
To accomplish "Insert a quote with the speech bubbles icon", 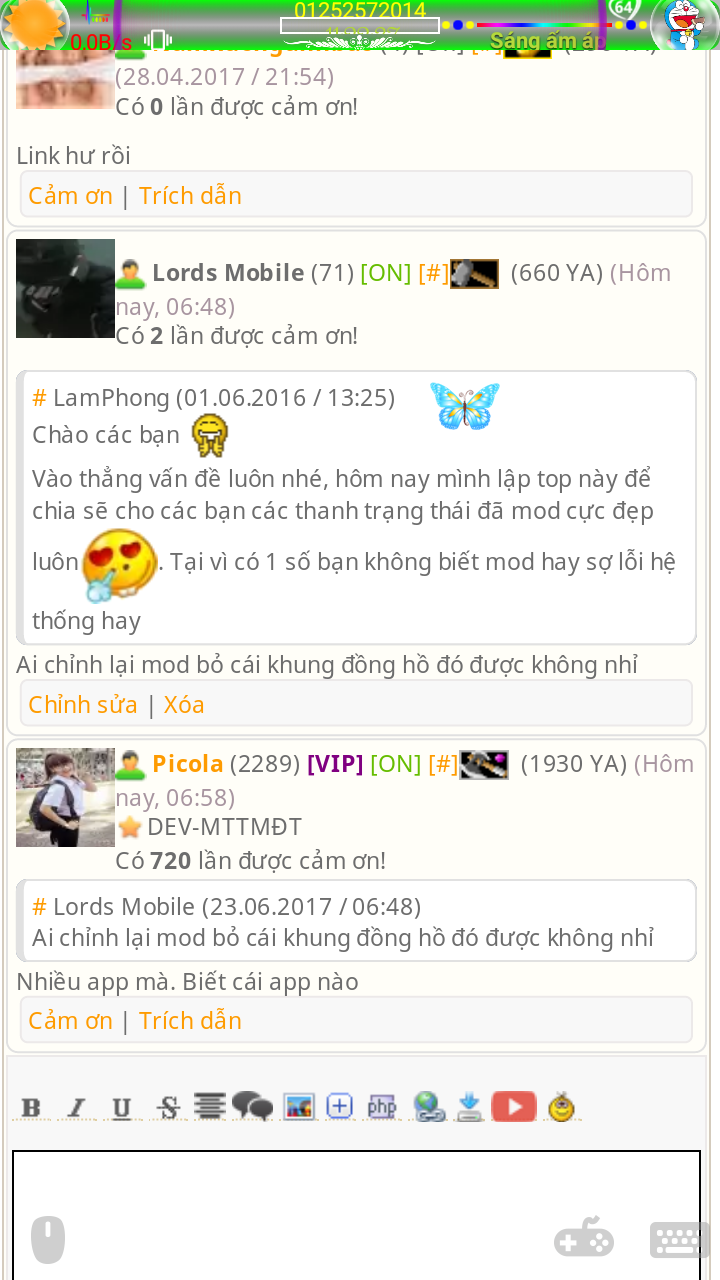I will pos(252,1106).
